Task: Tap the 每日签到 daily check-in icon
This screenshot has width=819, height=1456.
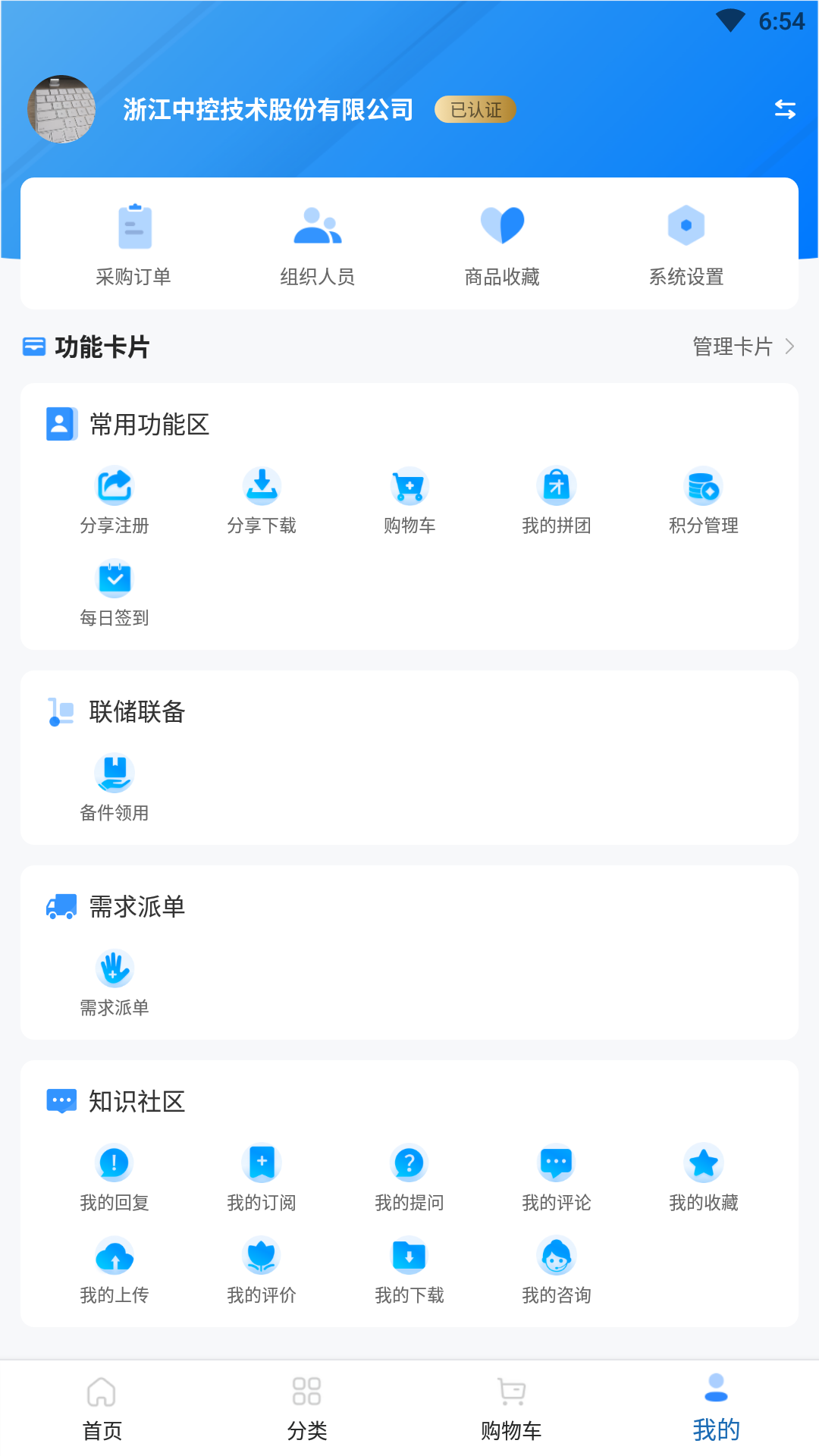Action: click(x=115, y=579)
